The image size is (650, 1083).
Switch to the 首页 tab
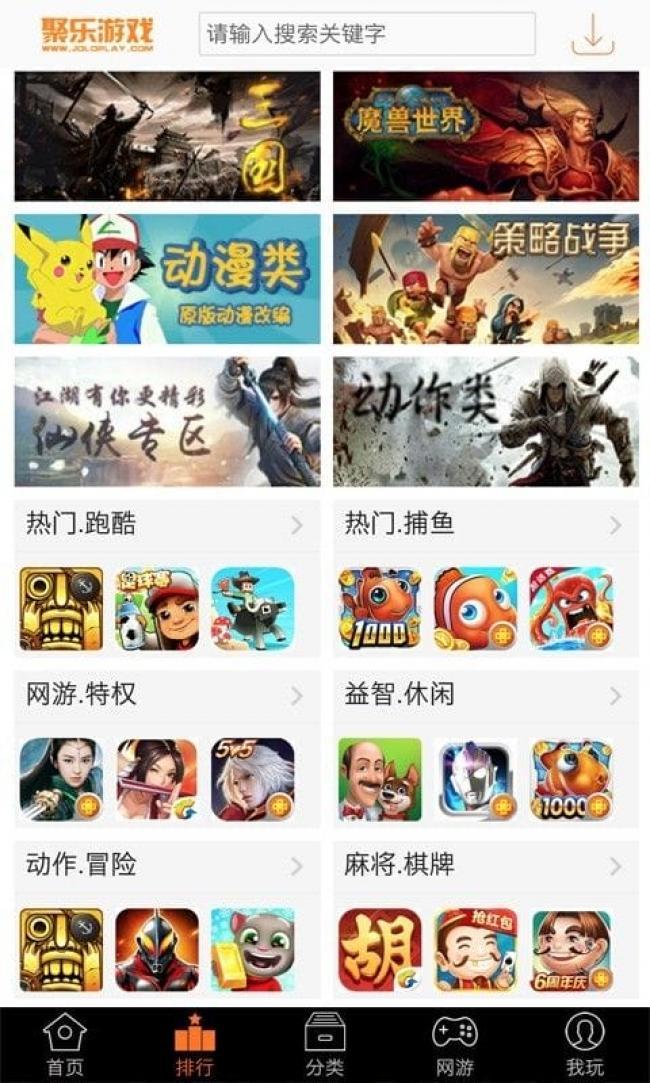pos(65,1046)
